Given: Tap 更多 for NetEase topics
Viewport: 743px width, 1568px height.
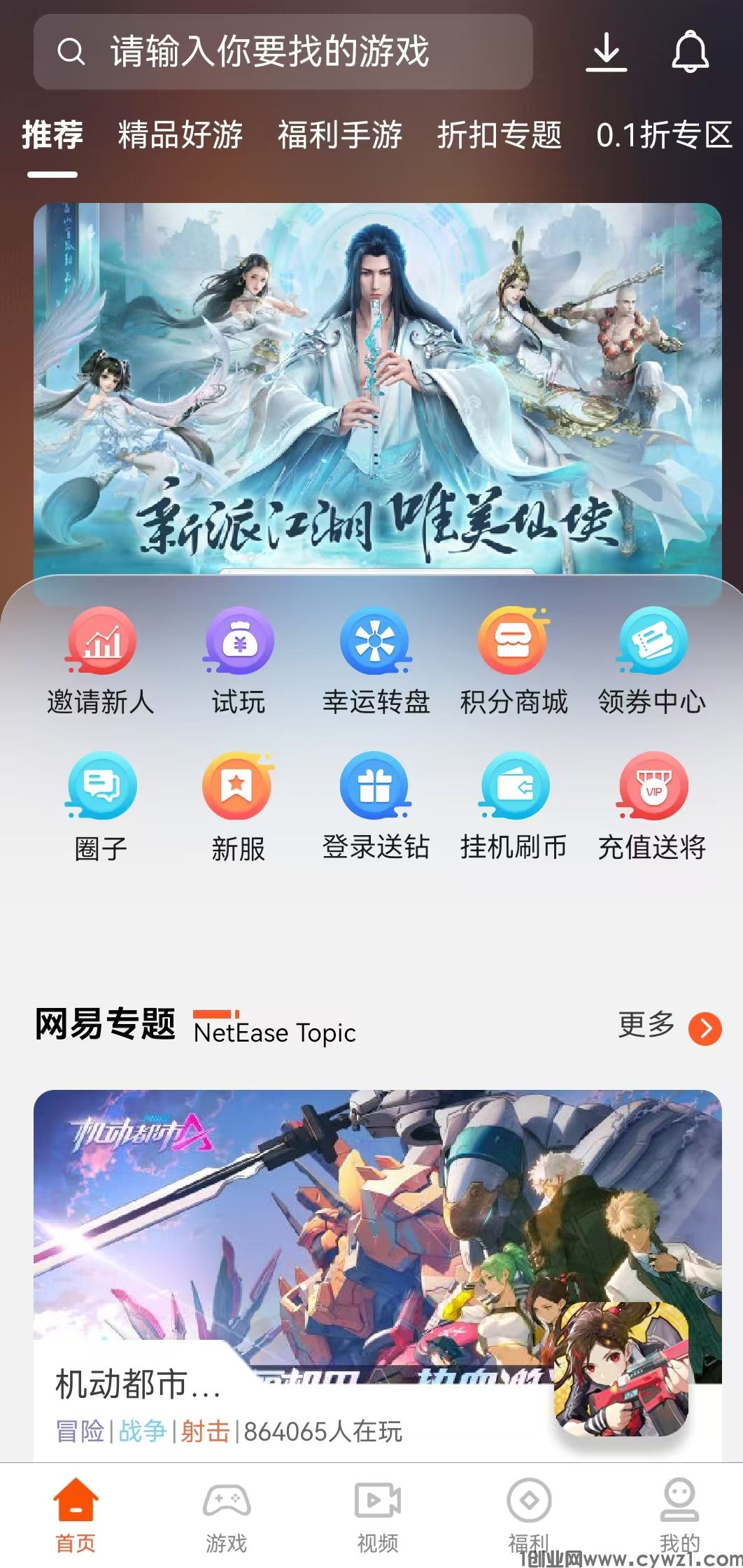Looking at the screenshot, I should [669, 1027].
